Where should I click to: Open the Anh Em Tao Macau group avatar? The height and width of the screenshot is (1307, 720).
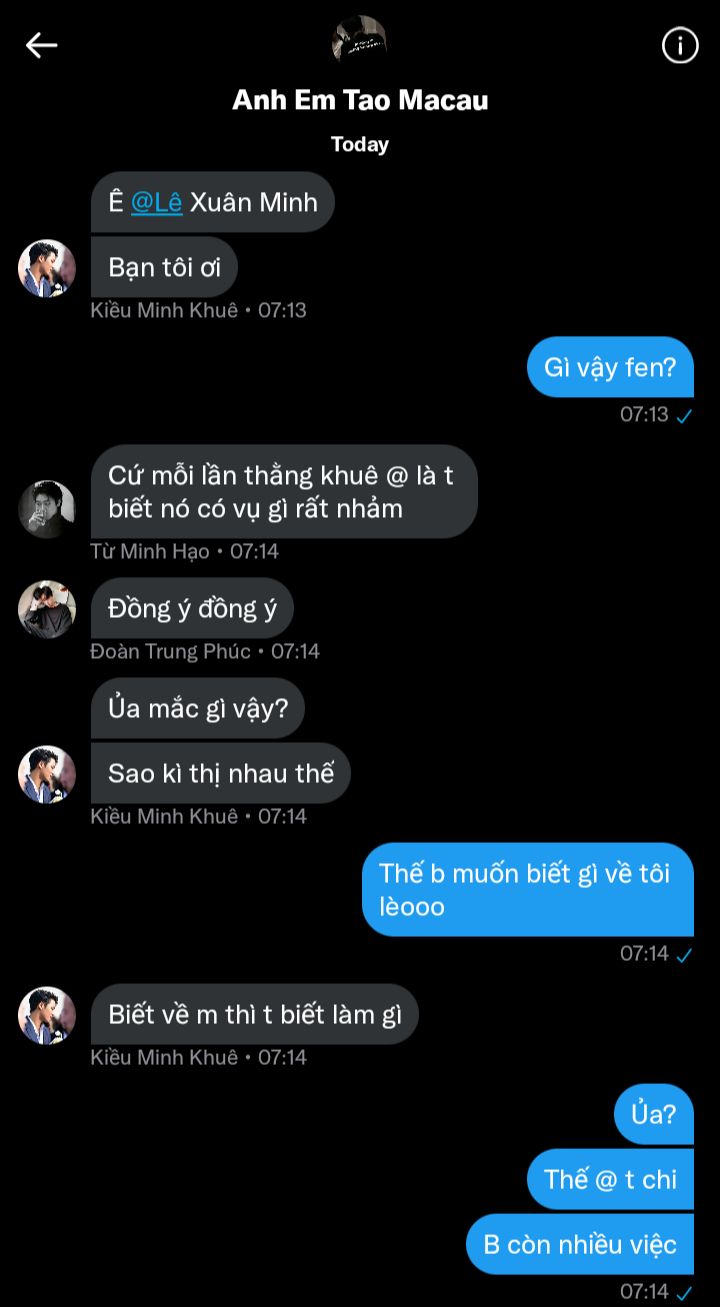point(359,41)
